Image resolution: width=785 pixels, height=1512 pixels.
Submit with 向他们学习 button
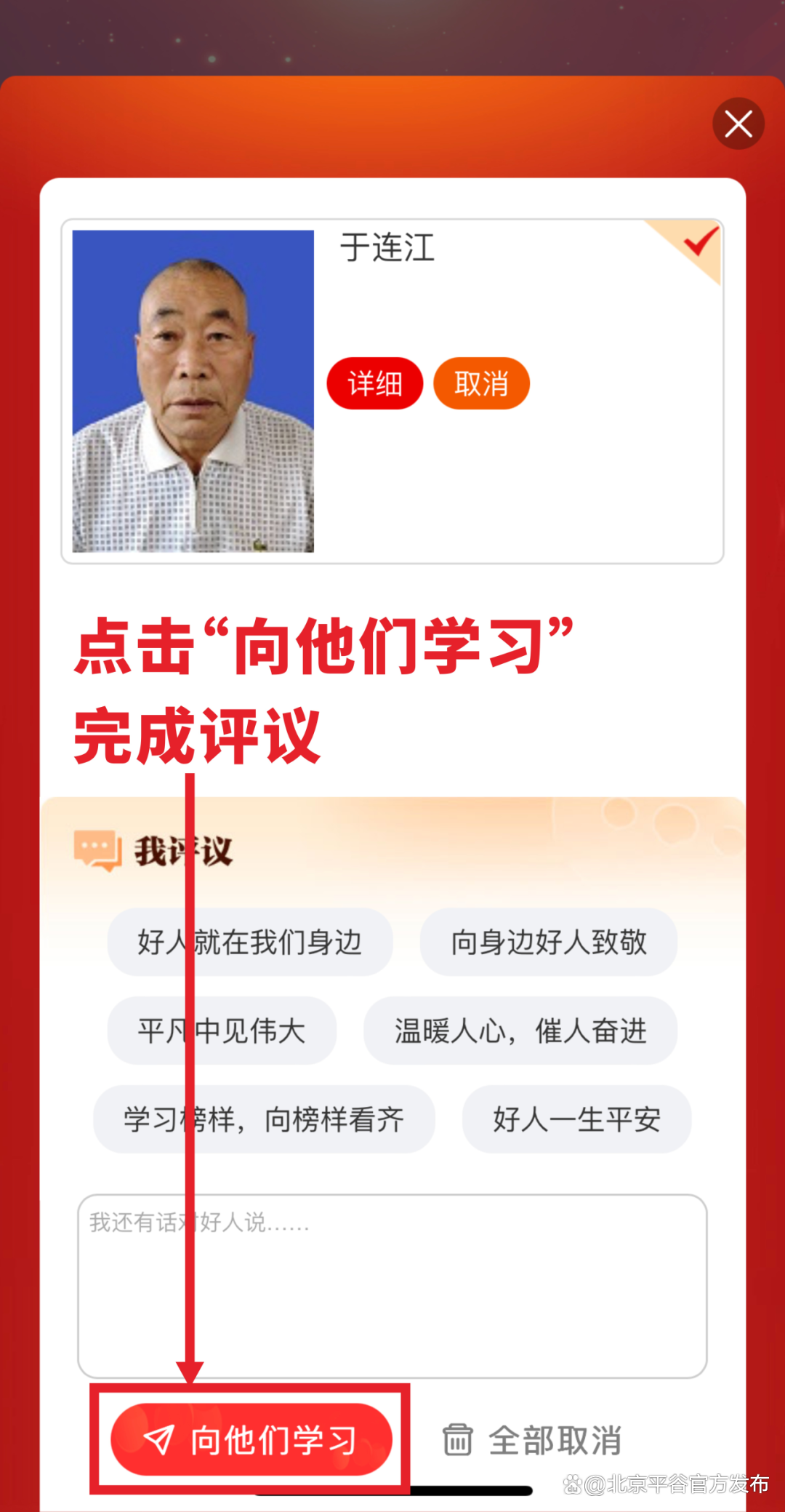click(251, 1440)
